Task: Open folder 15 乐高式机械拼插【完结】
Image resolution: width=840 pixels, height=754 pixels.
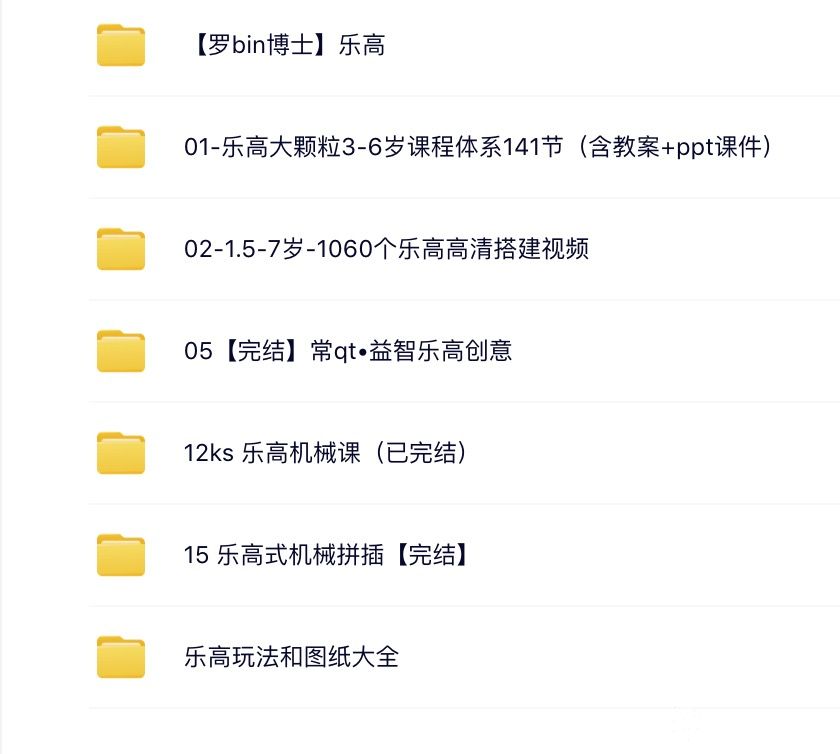Action: (327, 555)
